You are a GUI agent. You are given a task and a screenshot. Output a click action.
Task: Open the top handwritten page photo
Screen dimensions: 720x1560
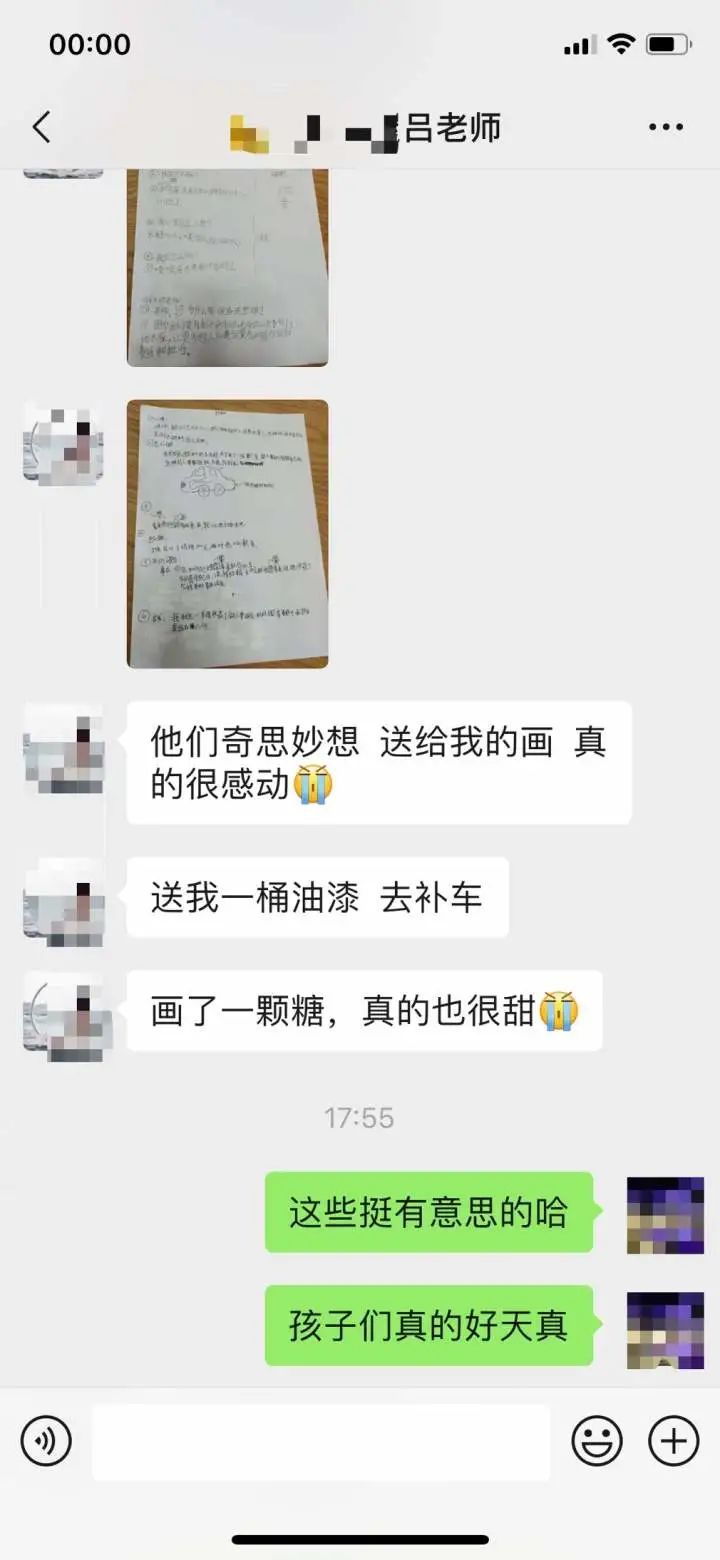227,267
